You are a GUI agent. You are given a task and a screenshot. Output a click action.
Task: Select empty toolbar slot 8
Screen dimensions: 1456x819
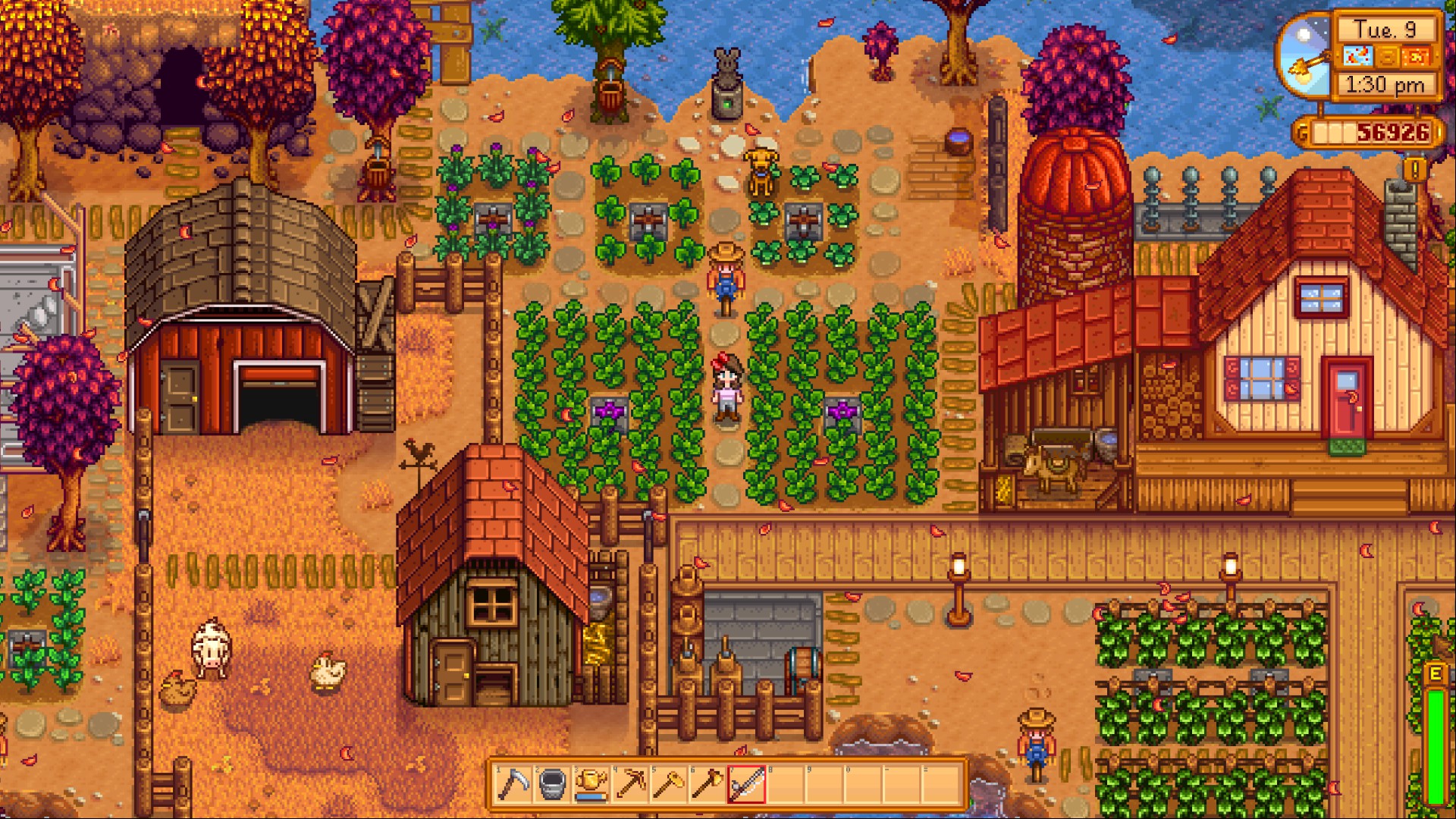786,784
